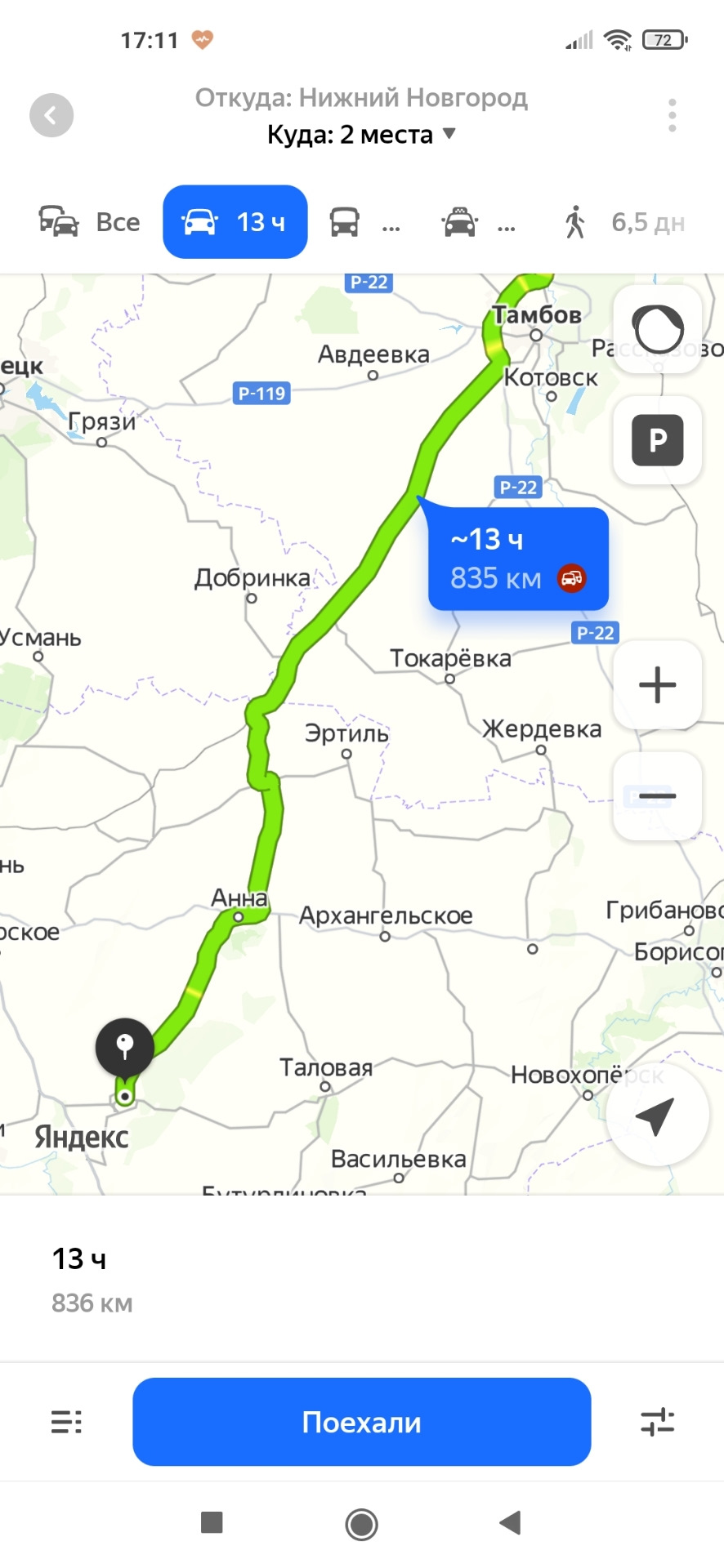Start navigation with Поехали
724x1568 pixels.
tap(361, 1422)
